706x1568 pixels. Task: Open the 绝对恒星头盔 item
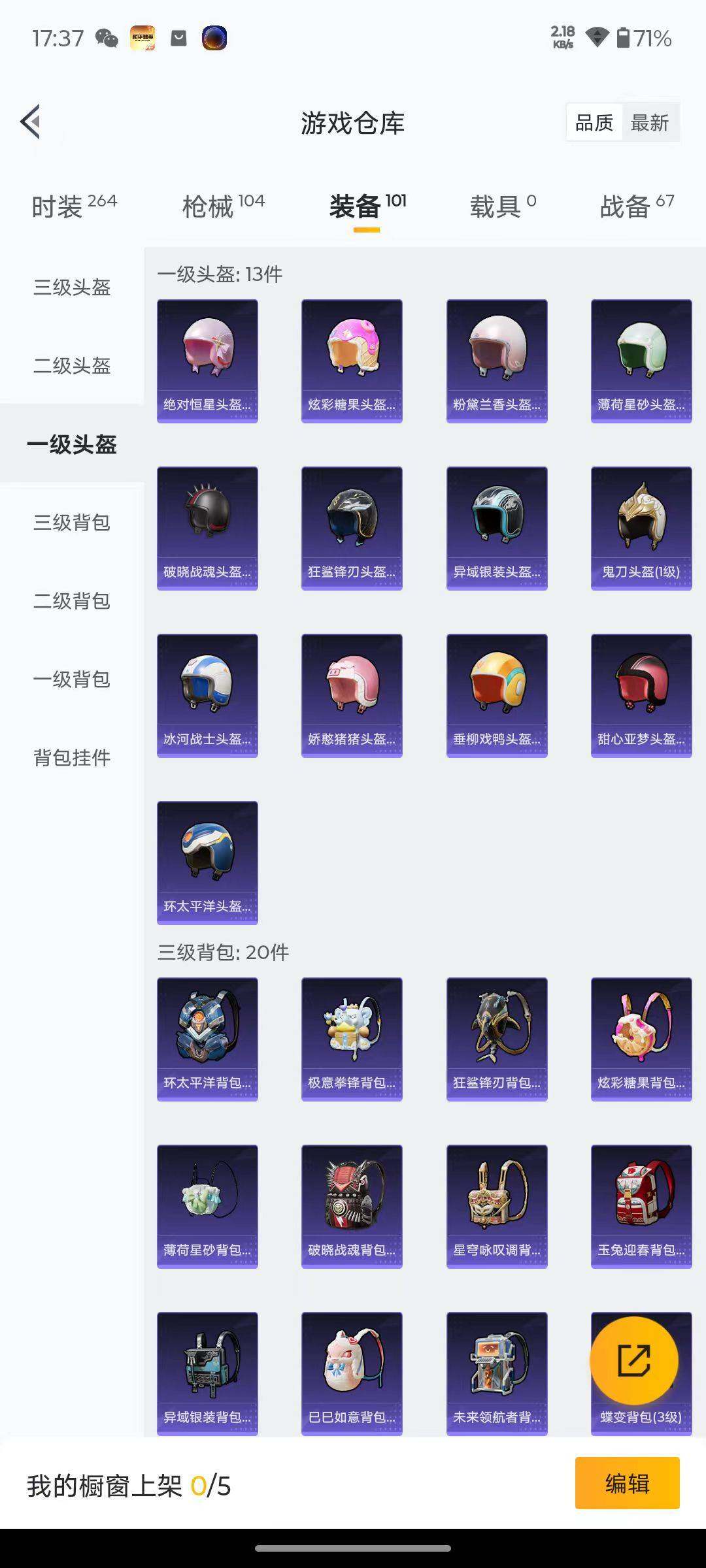pos(207,361)
